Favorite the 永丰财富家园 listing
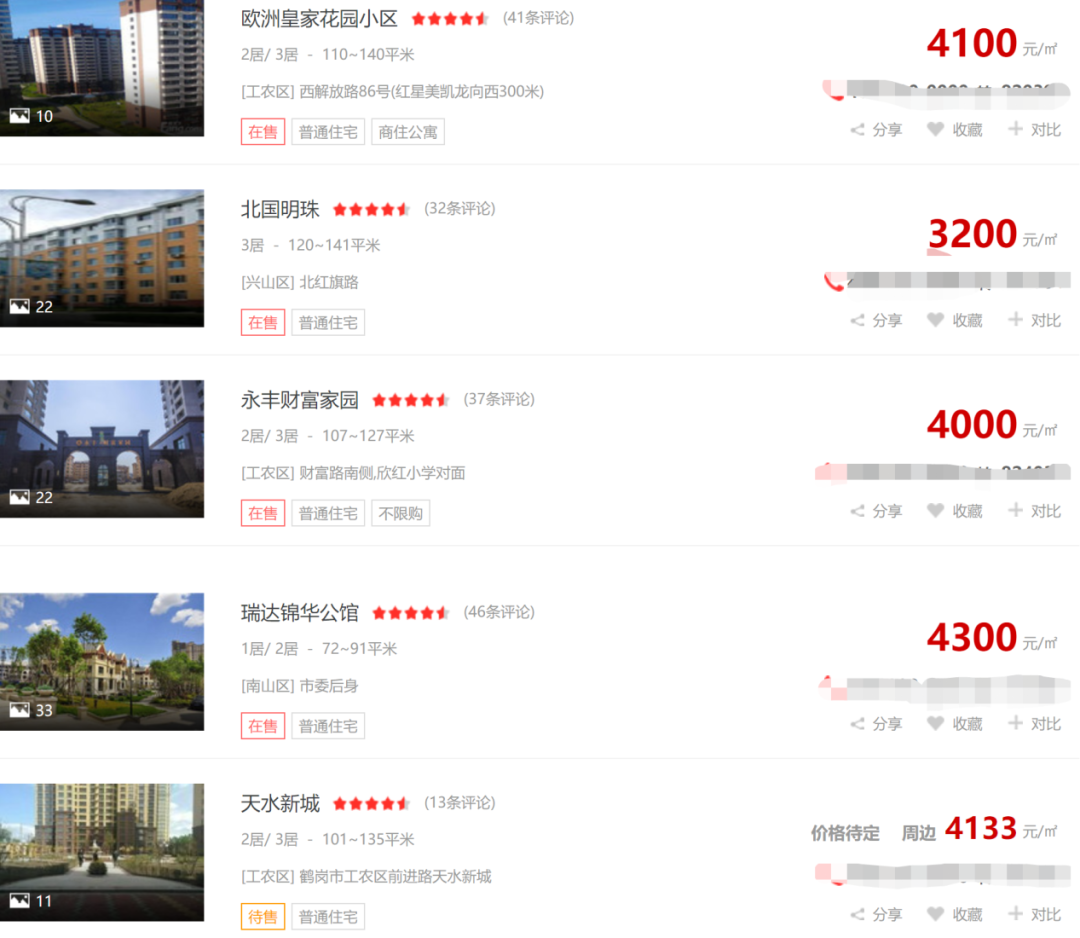 [955, 511]
